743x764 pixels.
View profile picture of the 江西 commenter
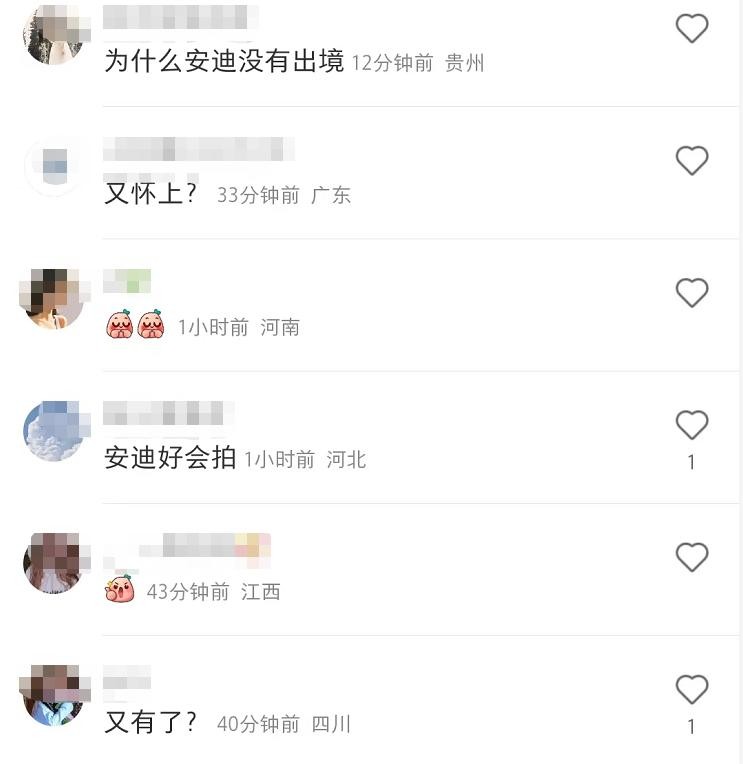pos(53,562)
